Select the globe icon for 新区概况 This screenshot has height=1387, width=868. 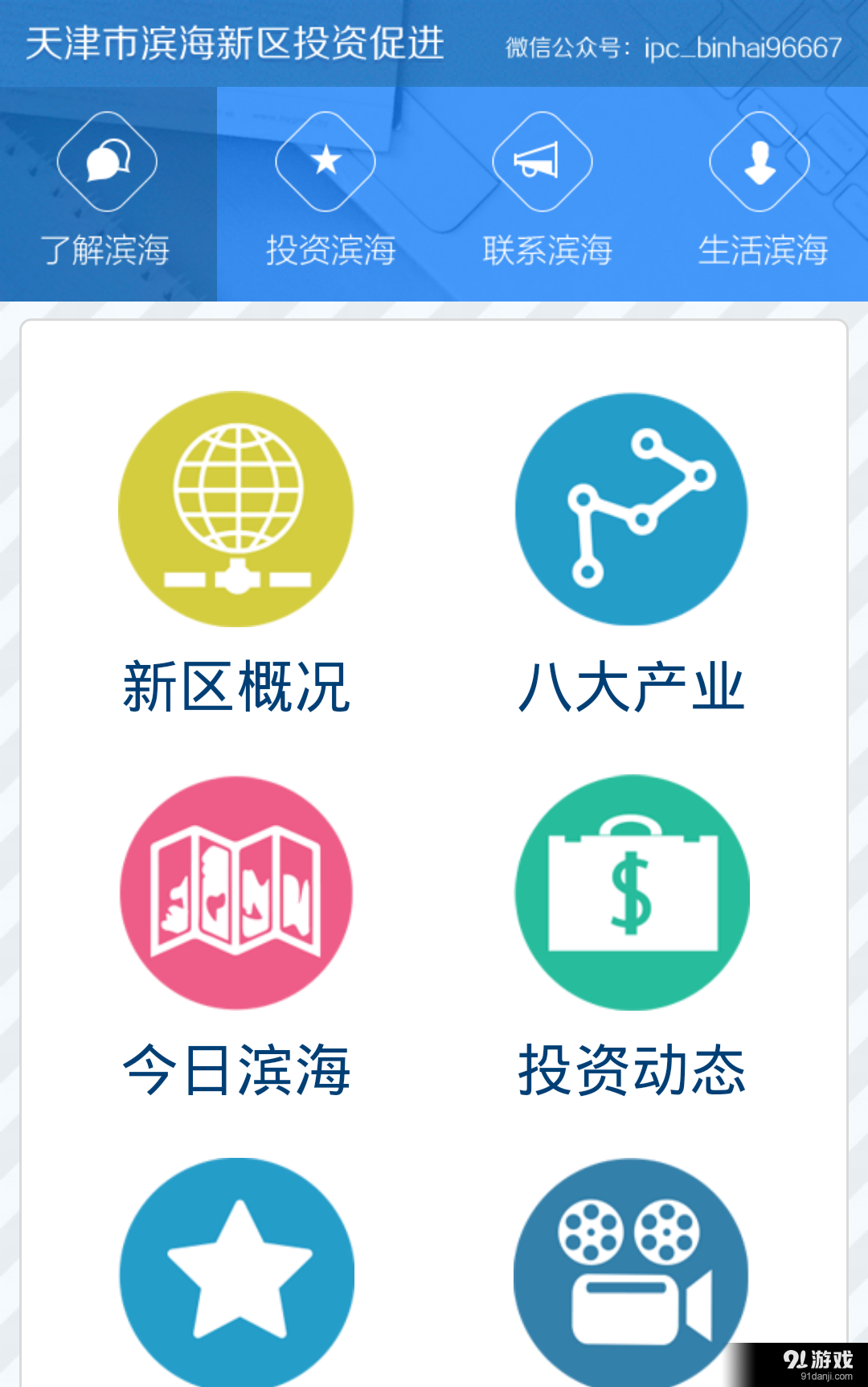(235, 508)
